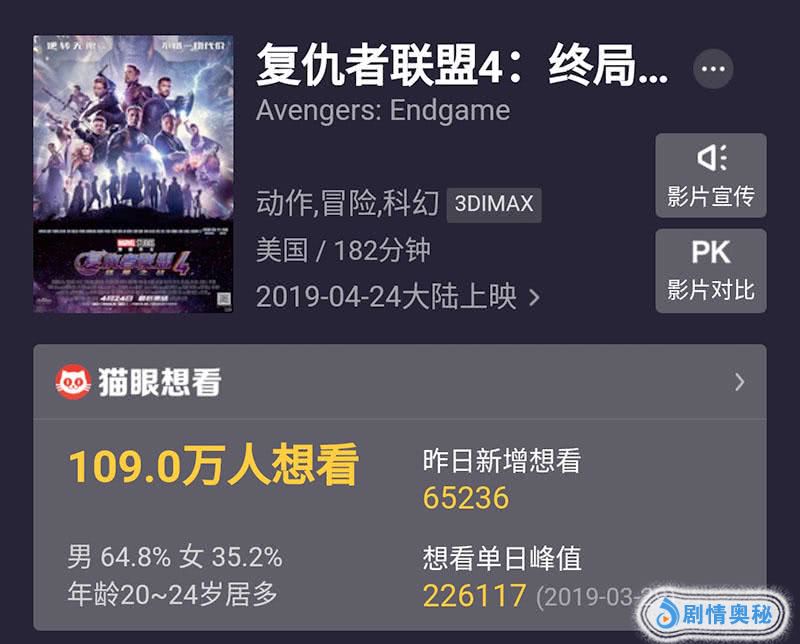Open release dates via 2019-04-24大陆上映
The height and width of the screenshot is (644, 800).
coord(397,297)
